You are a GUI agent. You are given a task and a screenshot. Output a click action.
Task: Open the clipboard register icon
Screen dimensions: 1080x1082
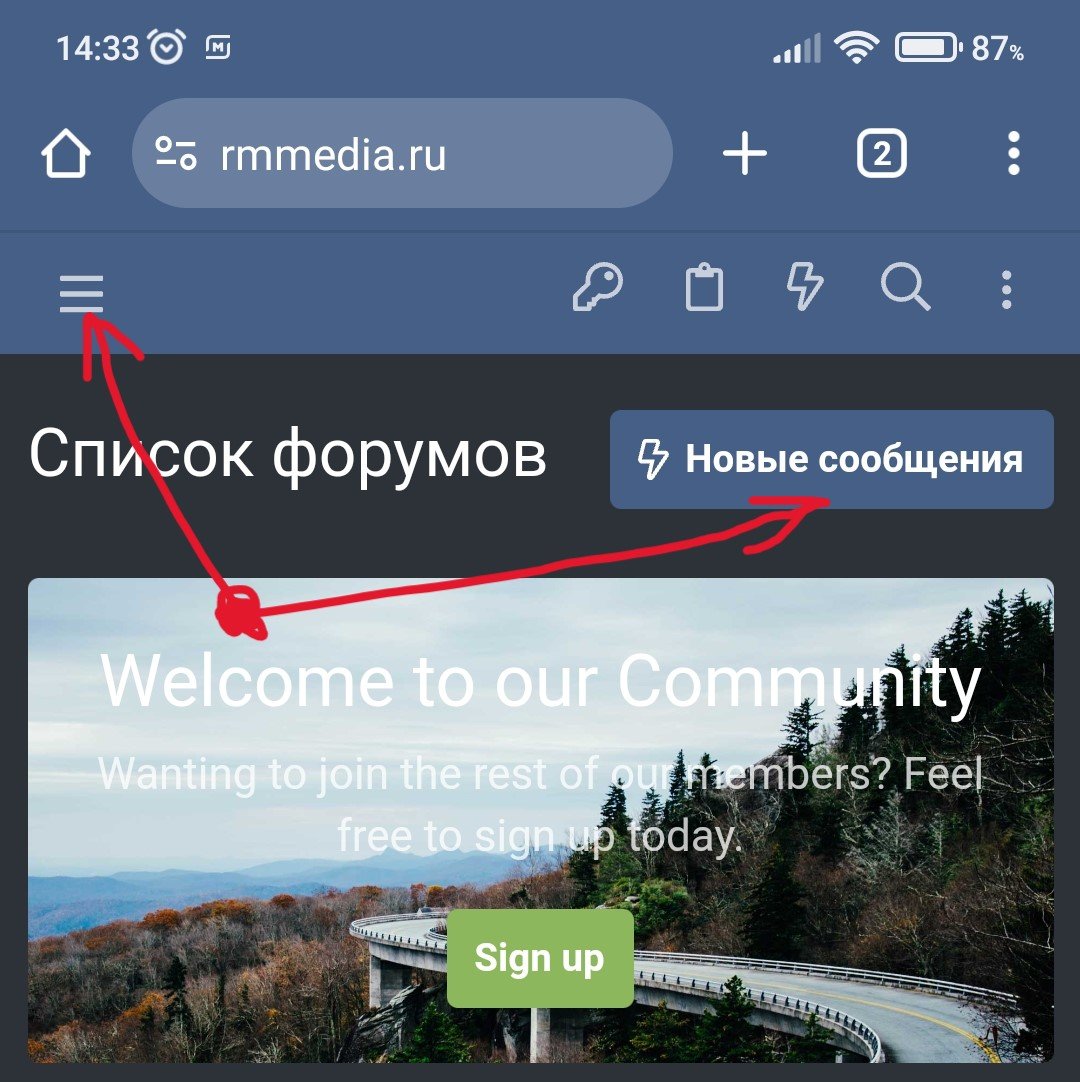pos(704,289)
